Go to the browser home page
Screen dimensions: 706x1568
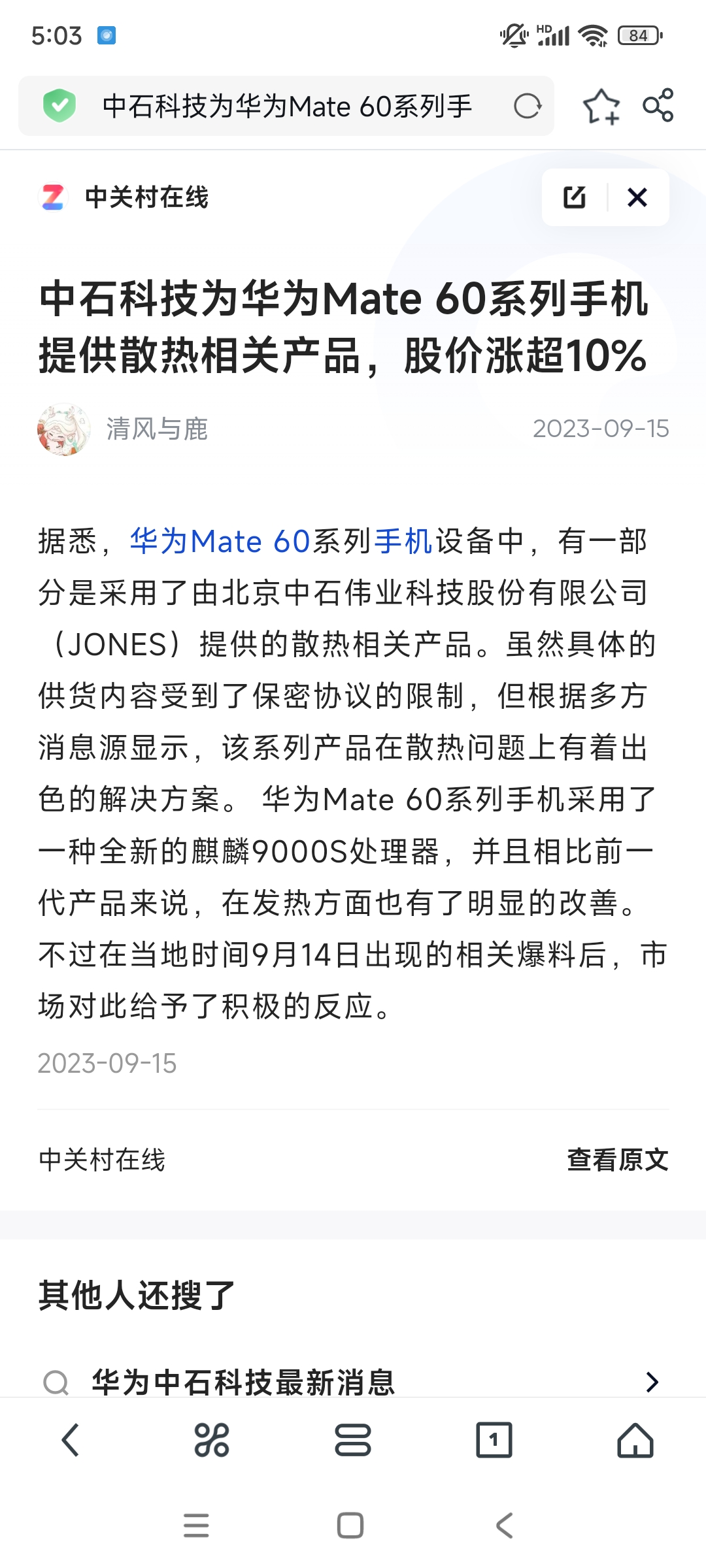click(x=635, y=1440)
